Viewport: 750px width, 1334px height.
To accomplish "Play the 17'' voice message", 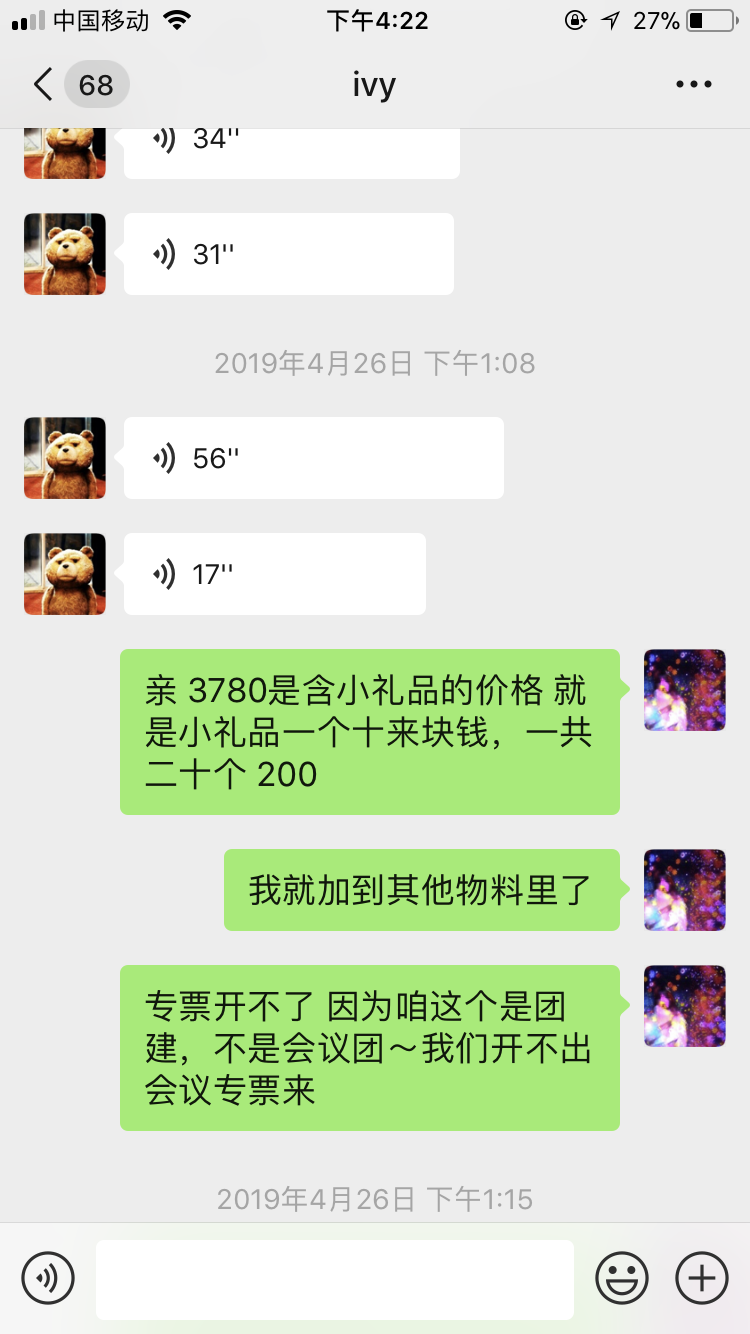I will 274,574.
